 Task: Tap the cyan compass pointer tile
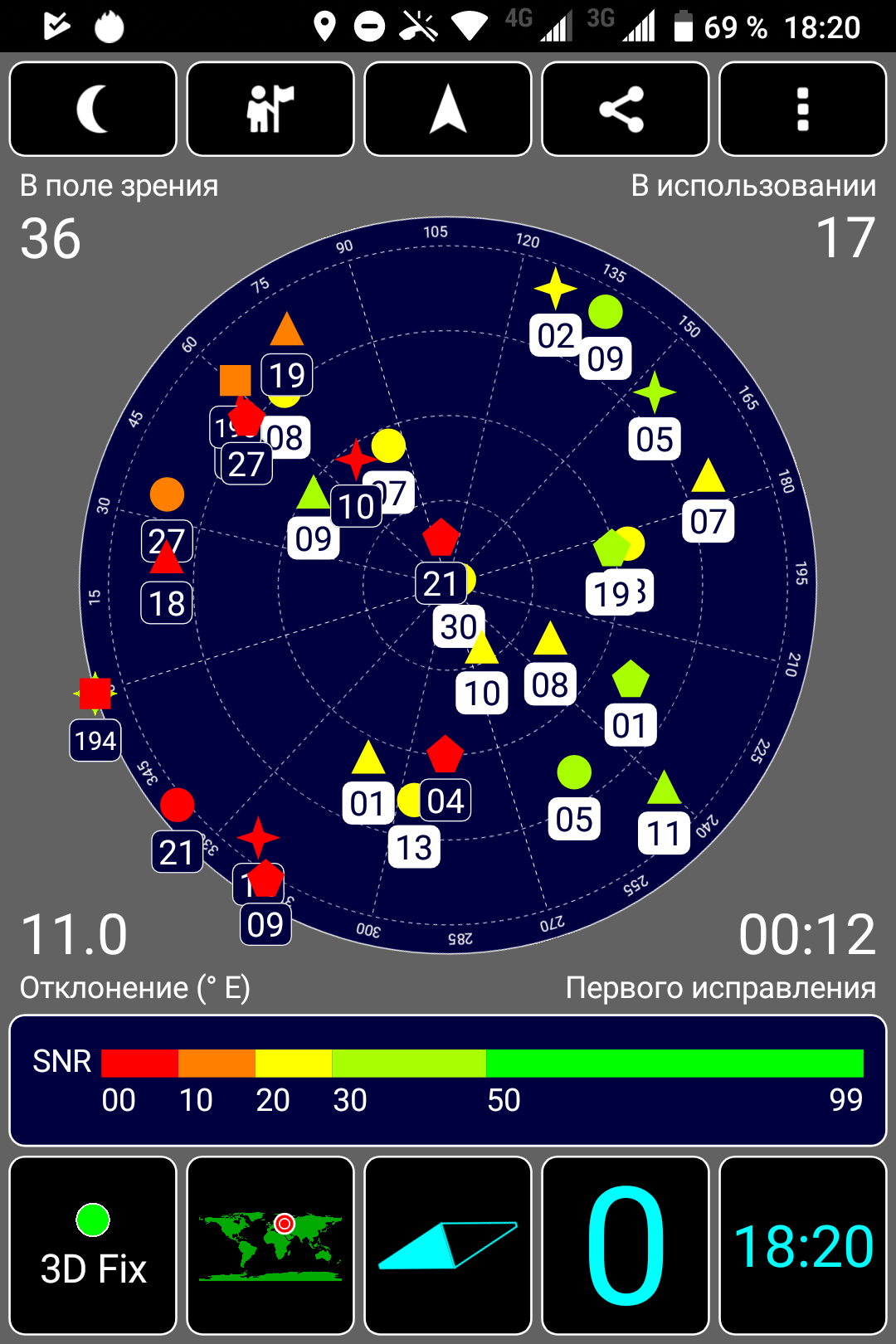click(448, 1244)
